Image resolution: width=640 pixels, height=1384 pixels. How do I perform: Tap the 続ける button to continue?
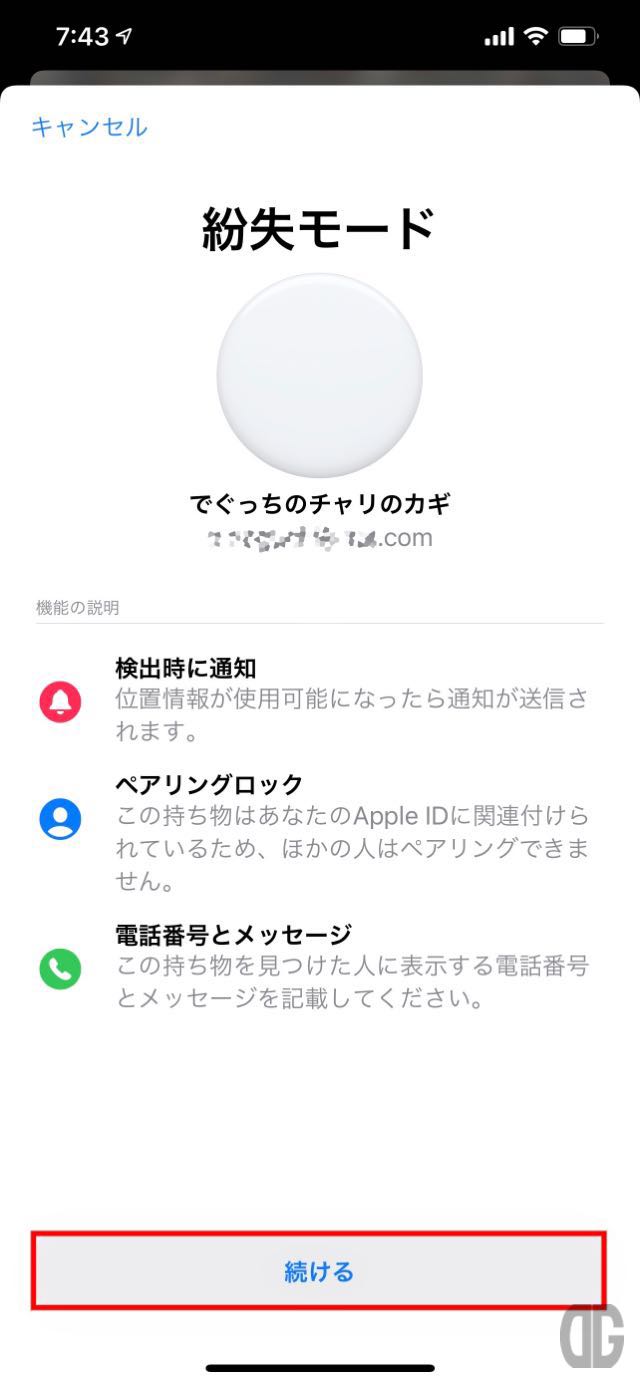click(319, 1272)
